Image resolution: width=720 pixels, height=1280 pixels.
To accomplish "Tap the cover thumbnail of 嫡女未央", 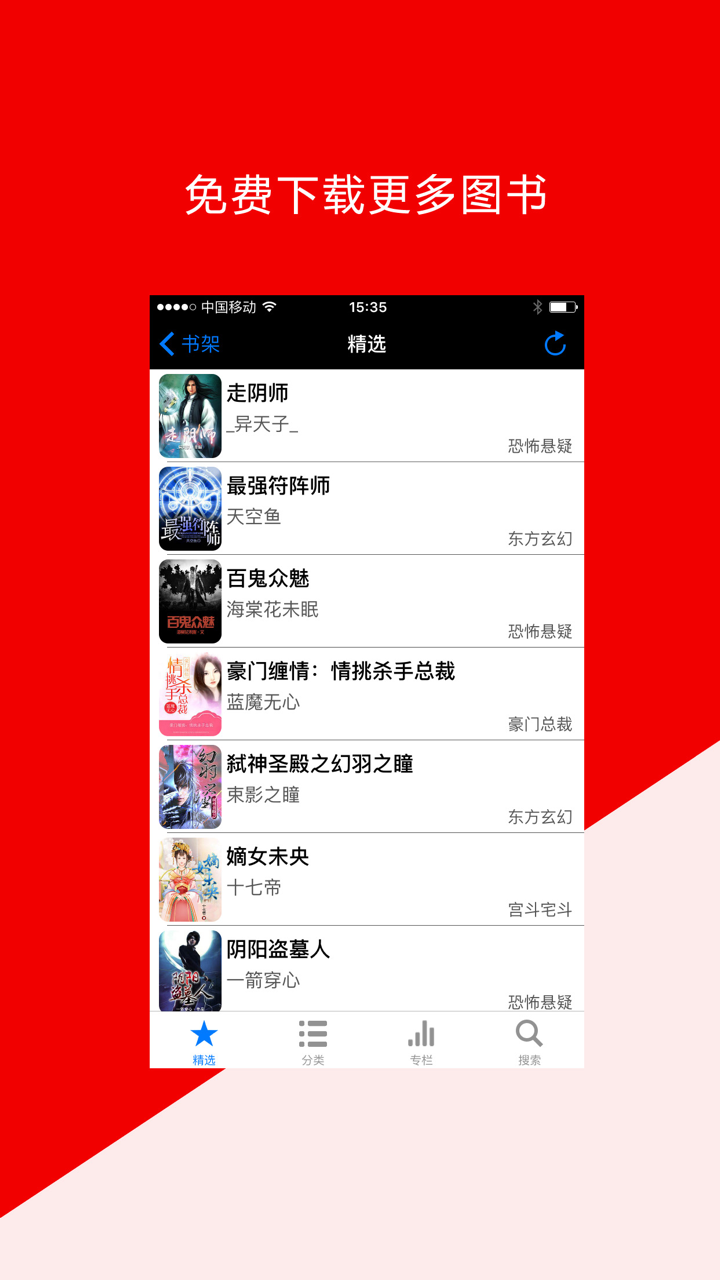I will tap(191, 879).
